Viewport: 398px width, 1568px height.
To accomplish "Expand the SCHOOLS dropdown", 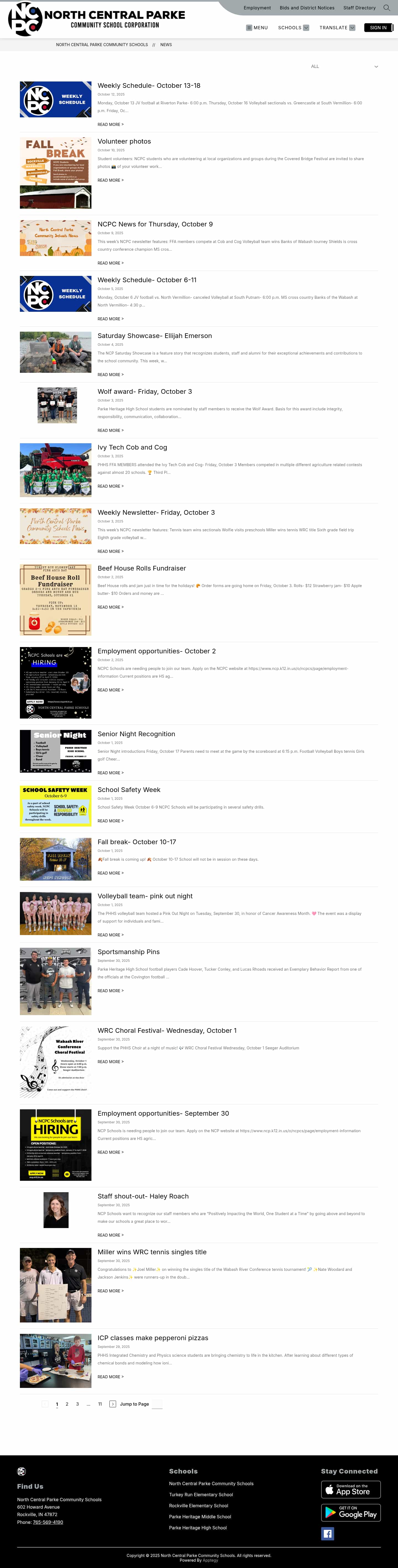I will tap(293, 27).
